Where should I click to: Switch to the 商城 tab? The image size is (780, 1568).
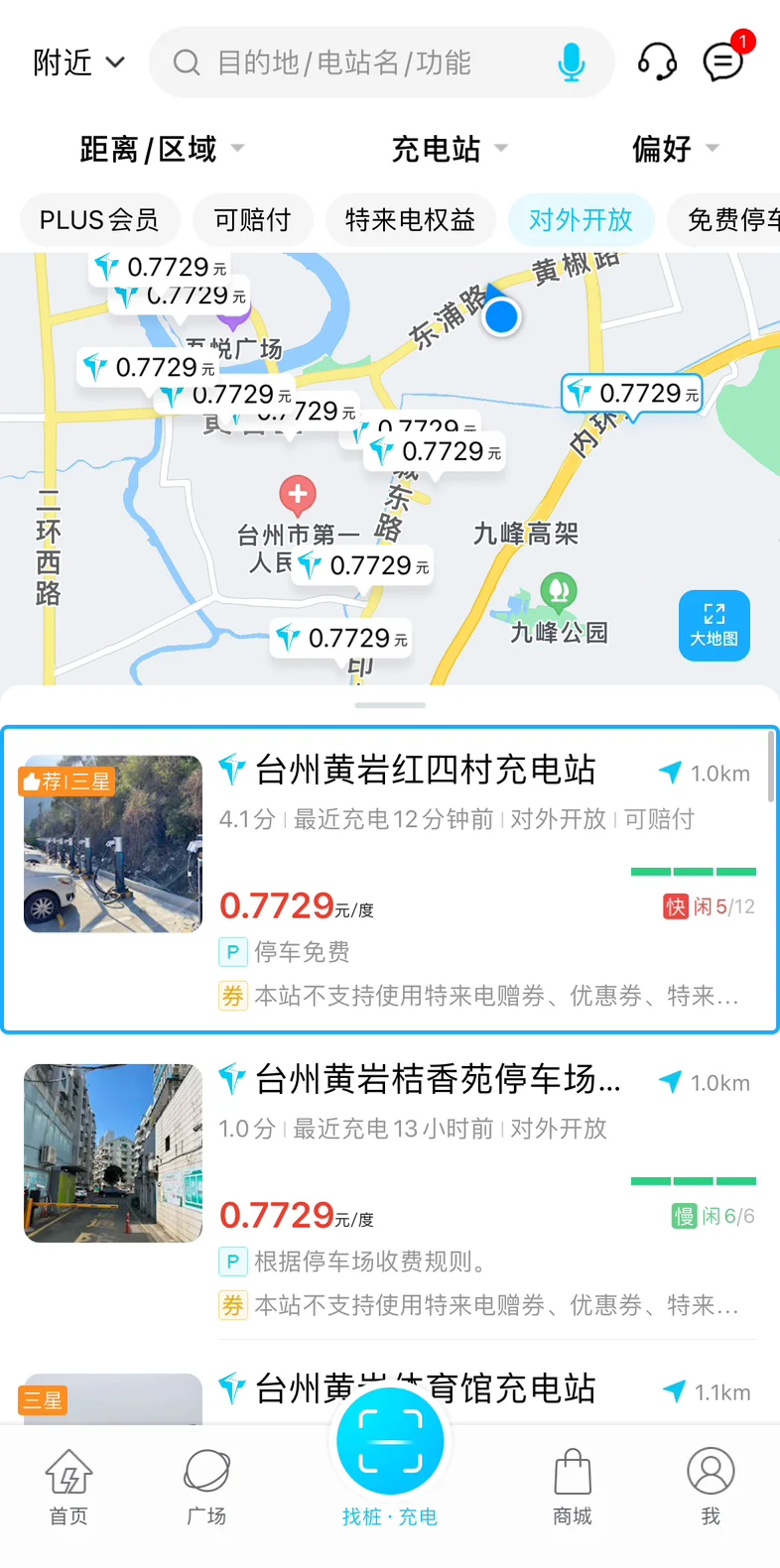pyautogui.click(x=573, y=1486)
